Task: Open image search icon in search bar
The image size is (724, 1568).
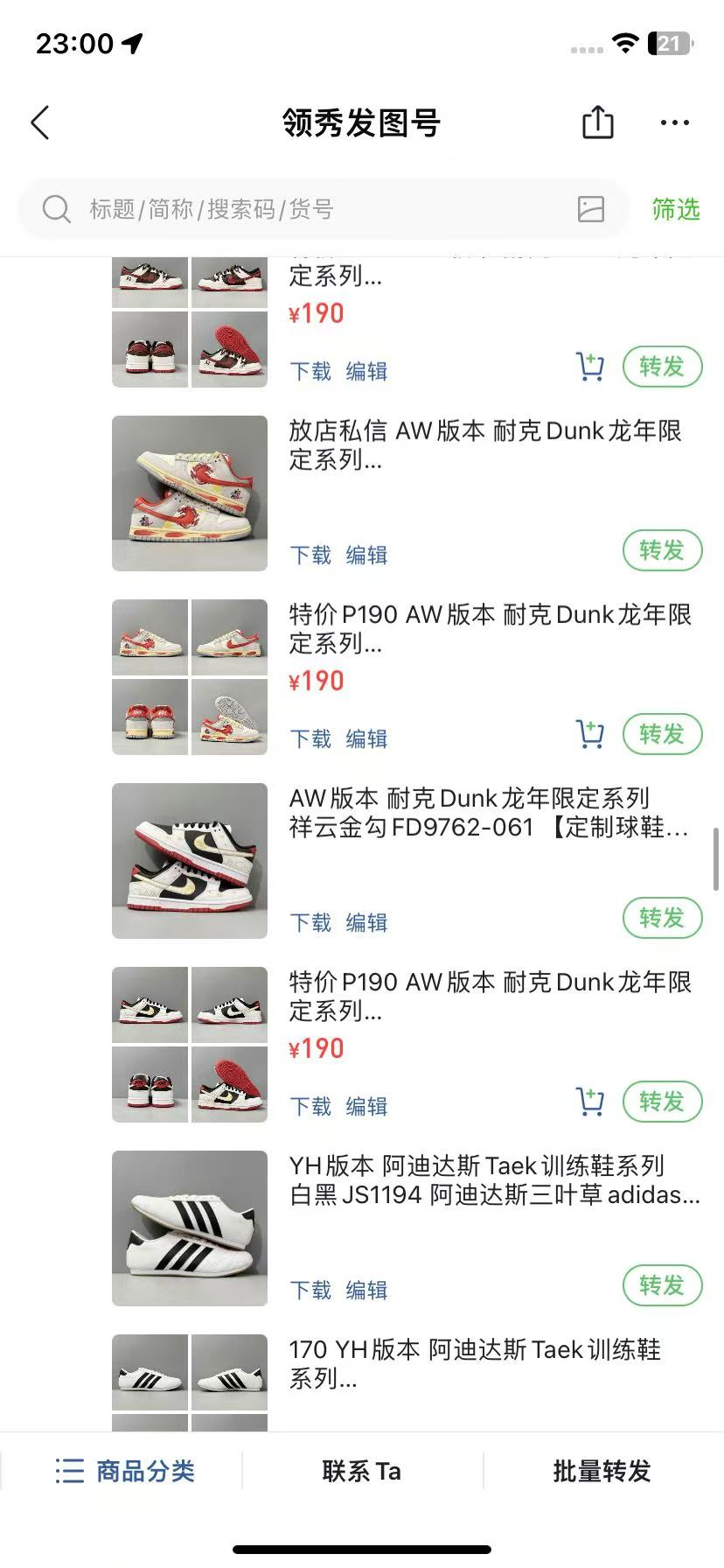Action: point(591,209)
